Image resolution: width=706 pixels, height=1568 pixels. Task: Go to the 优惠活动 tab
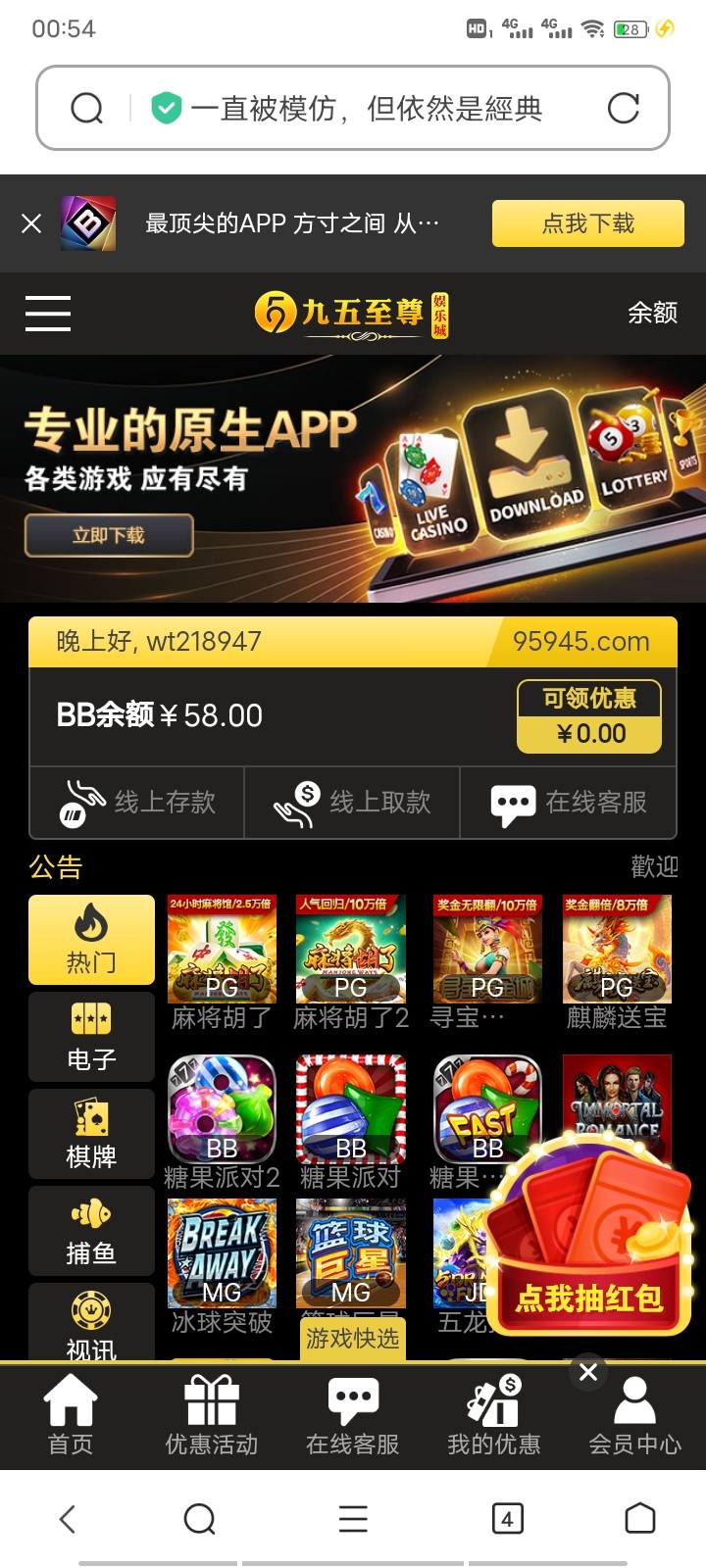click(x=212, y=1415)
